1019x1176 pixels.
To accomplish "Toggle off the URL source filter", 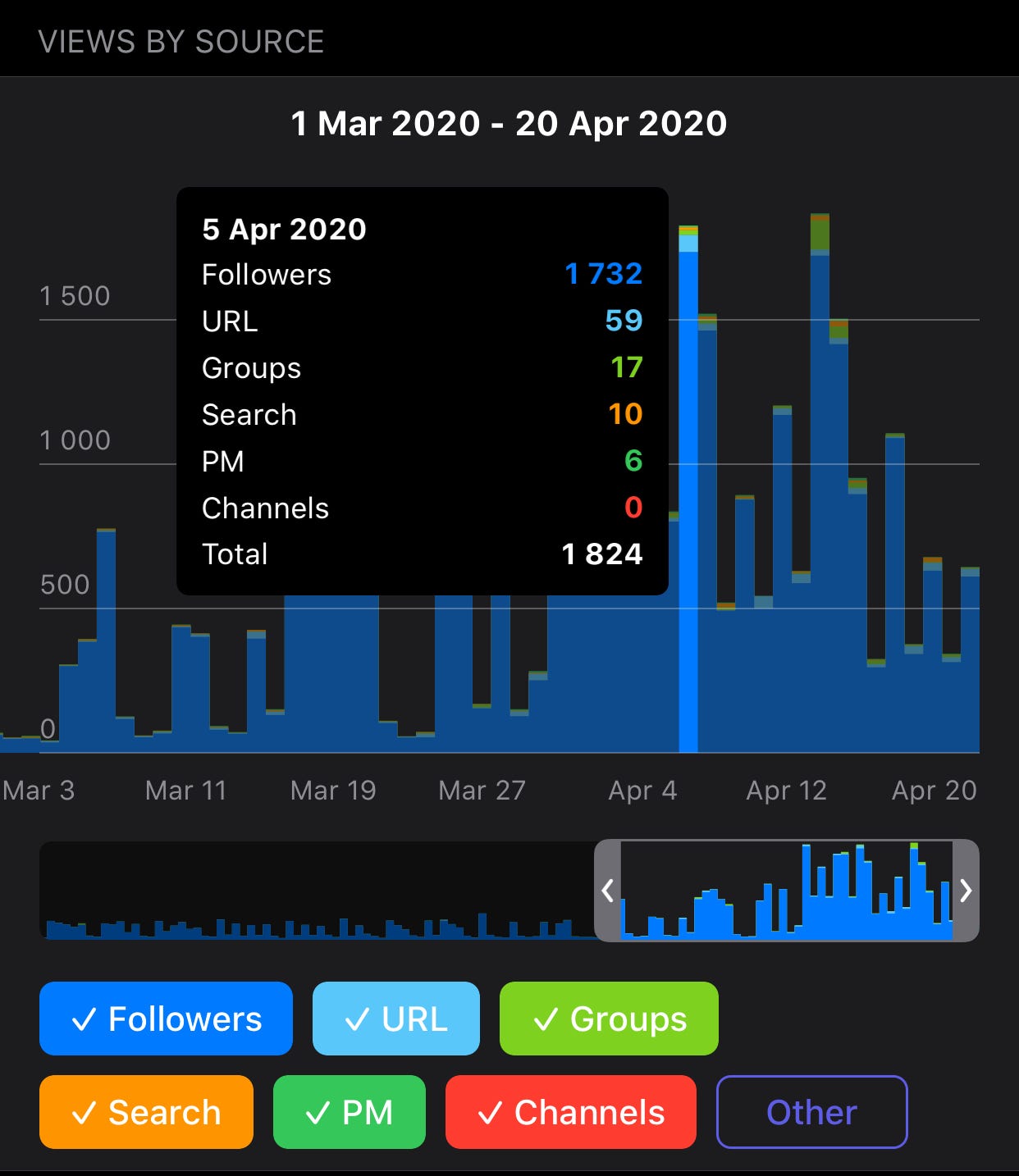I will click(x=395, y=1019).
